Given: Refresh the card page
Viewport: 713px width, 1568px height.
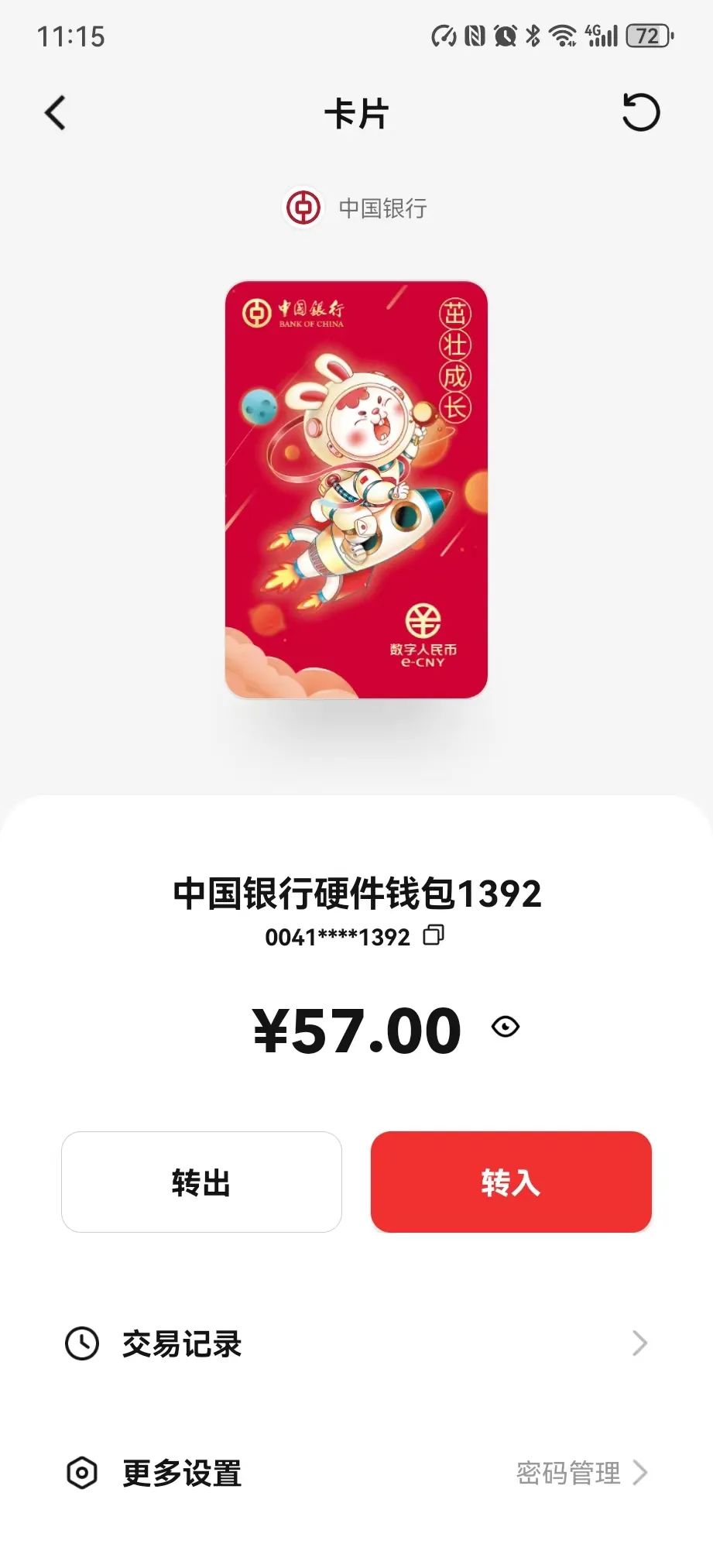Looking at the screenshot, I should tap(641, 112).
